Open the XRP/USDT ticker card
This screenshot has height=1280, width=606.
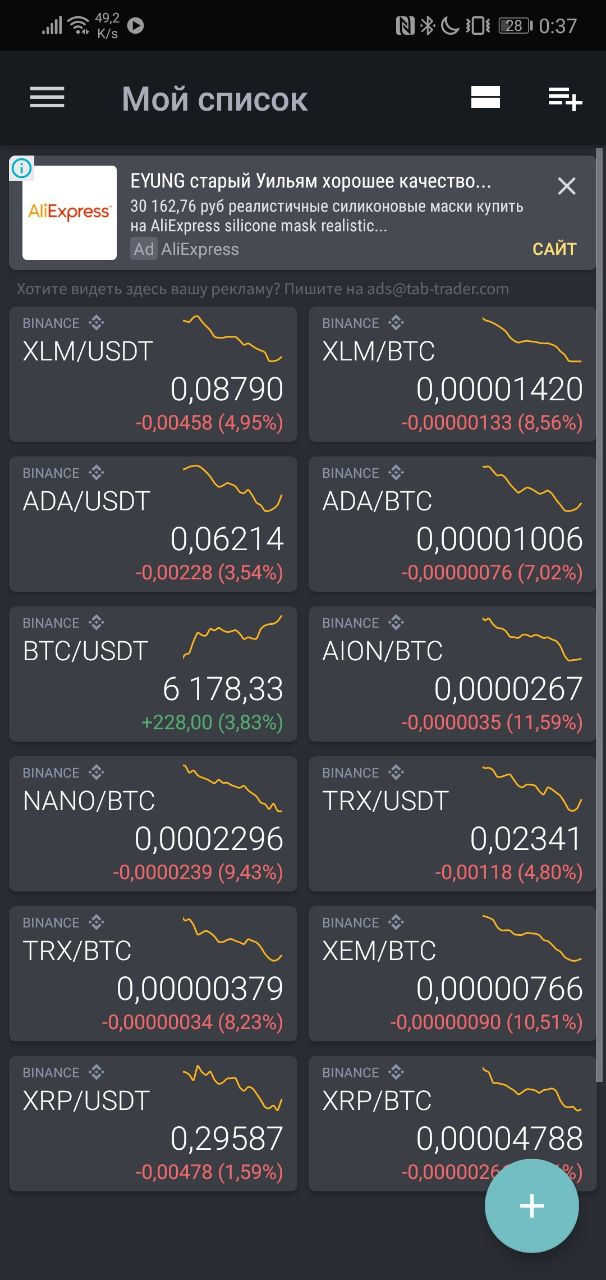pos(153,1124)
